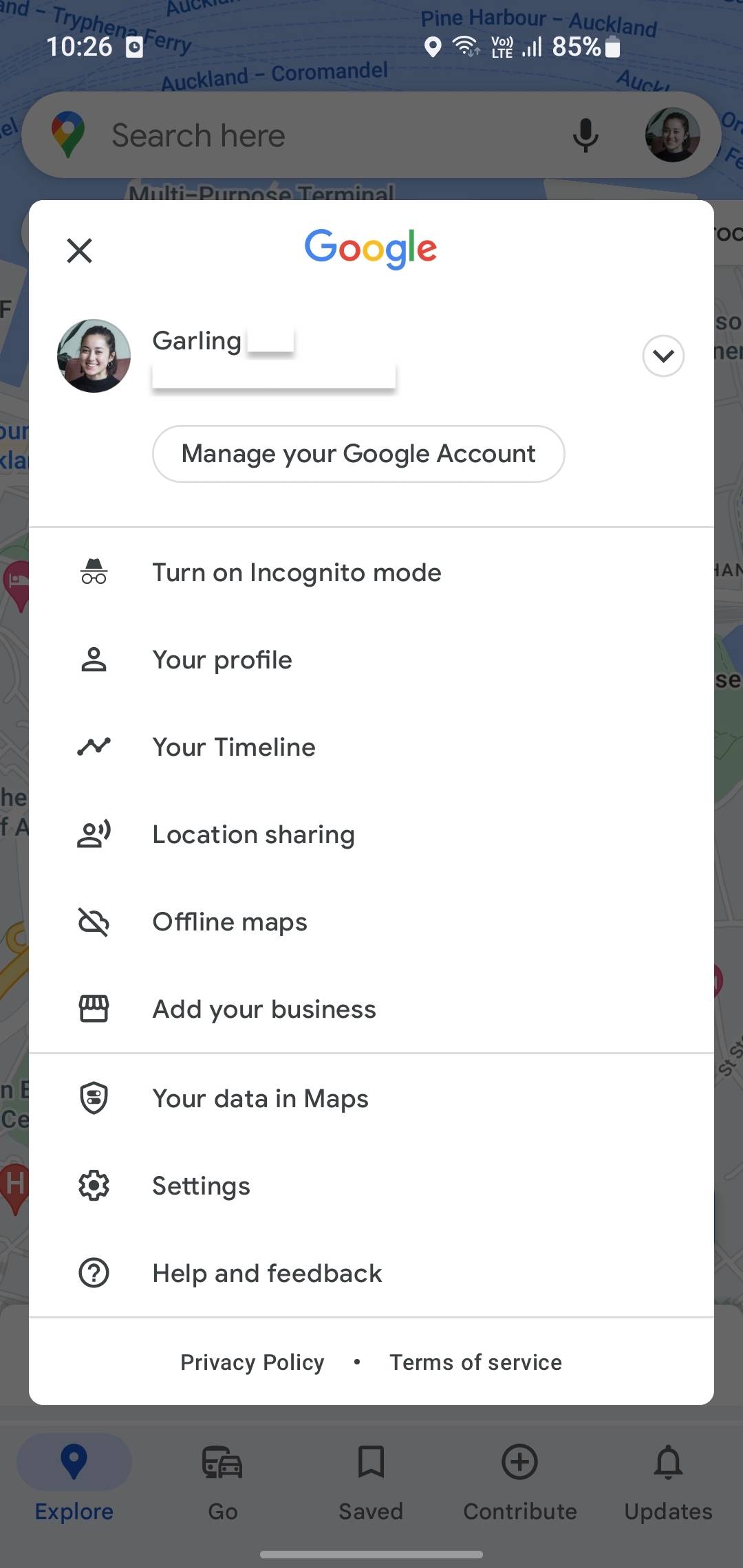Close the Google account menu
Image resolution: width=743 pixels, height=1568 pixels.
point(79,250)
